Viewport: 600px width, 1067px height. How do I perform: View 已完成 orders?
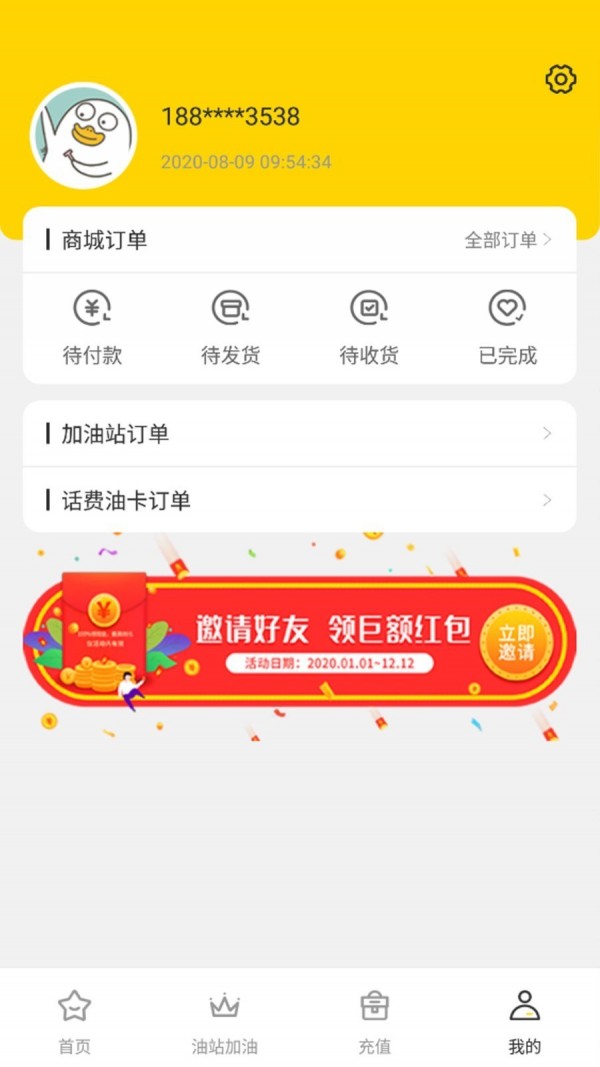507,325
